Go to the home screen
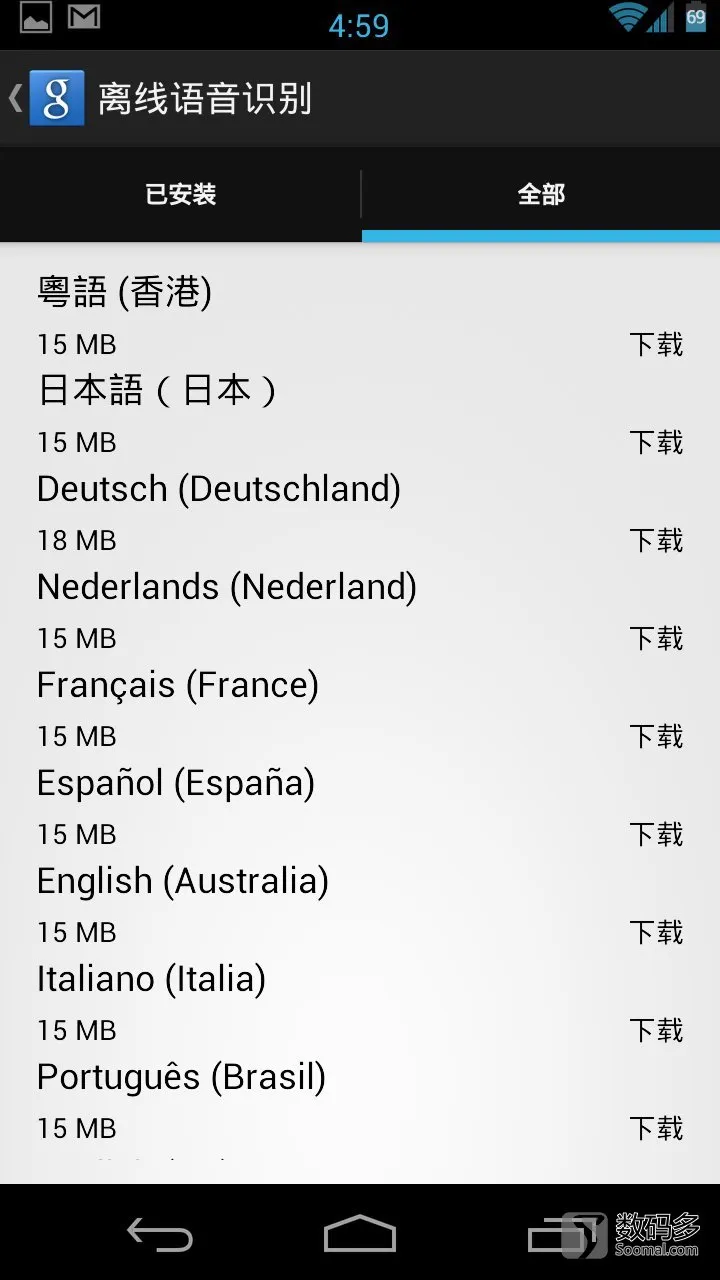 pyautogui.click(x=360, y=1234)
